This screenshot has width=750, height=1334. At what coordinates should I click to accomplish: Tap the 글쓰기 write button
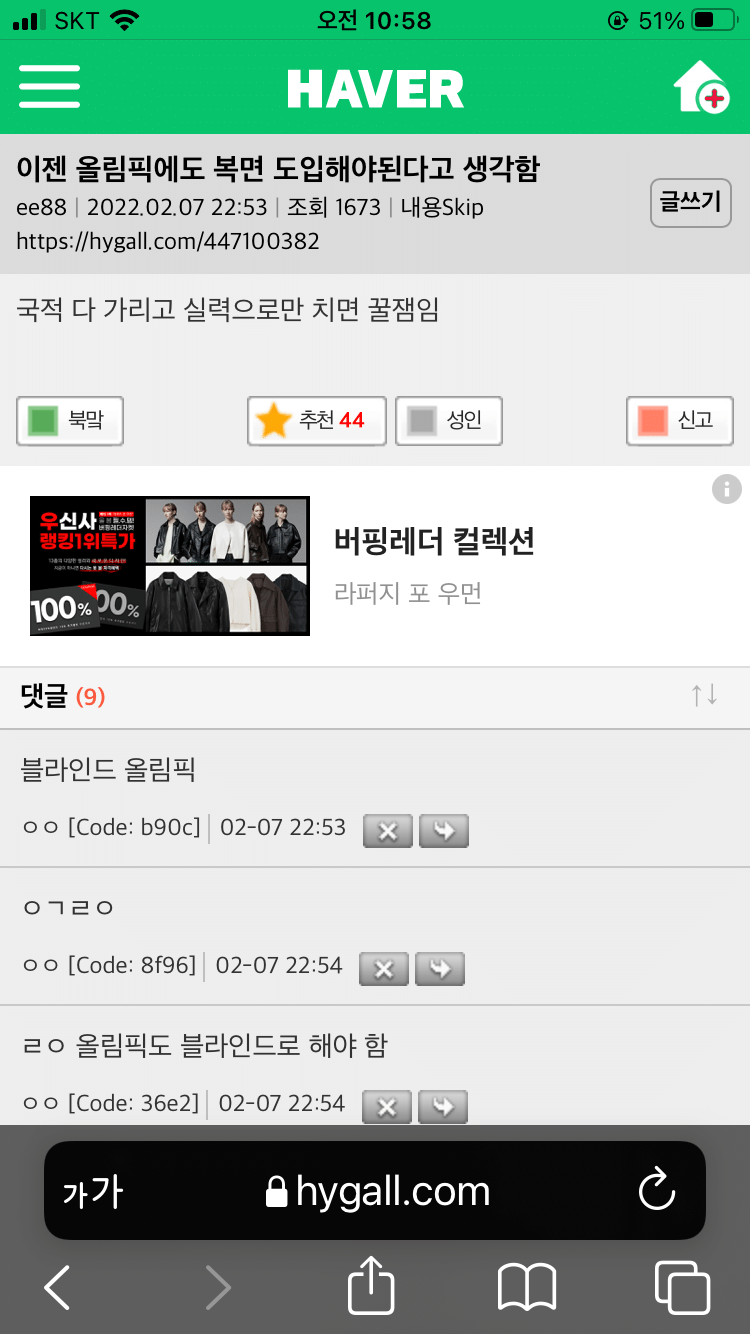(x=691, y=203)
